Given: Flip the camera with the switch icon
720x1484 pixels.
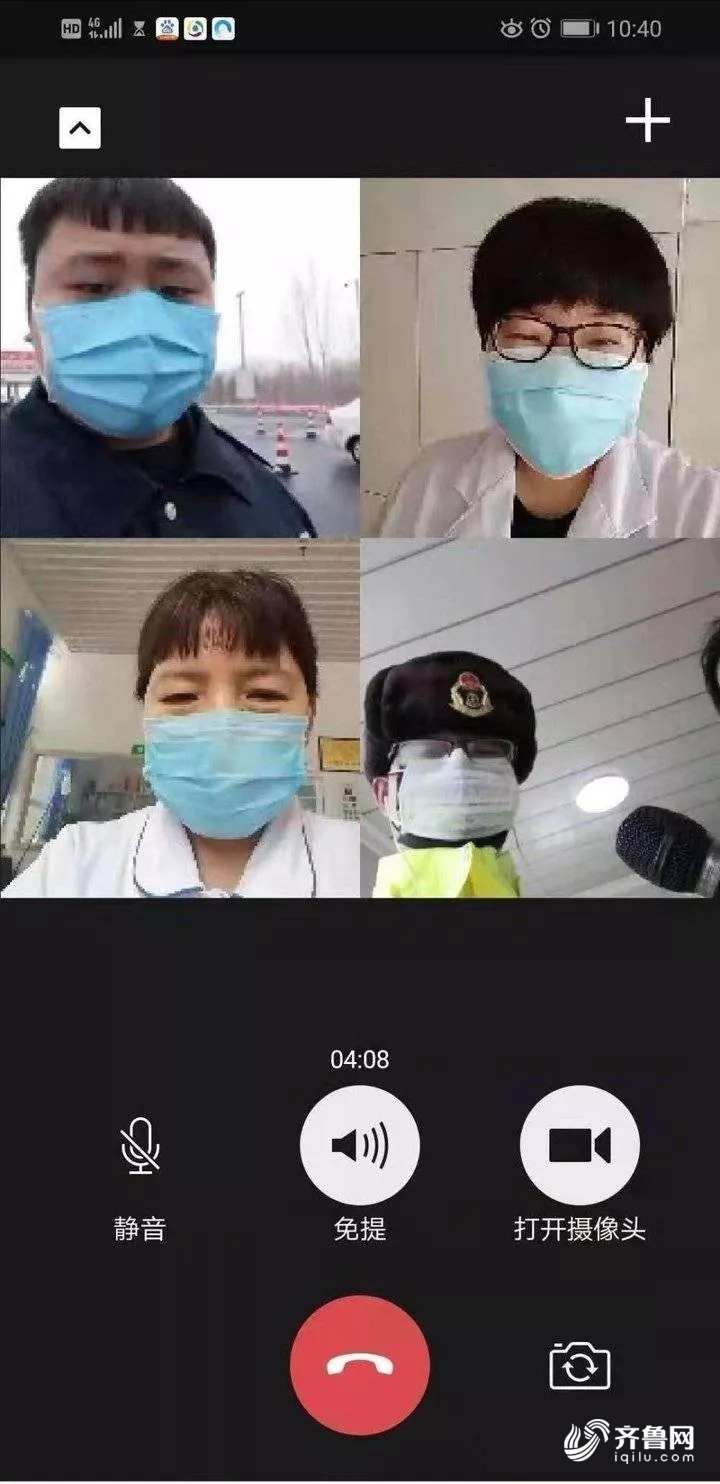Looking at the screenshot, I should pyautogui.click(x=580, y=1366).
